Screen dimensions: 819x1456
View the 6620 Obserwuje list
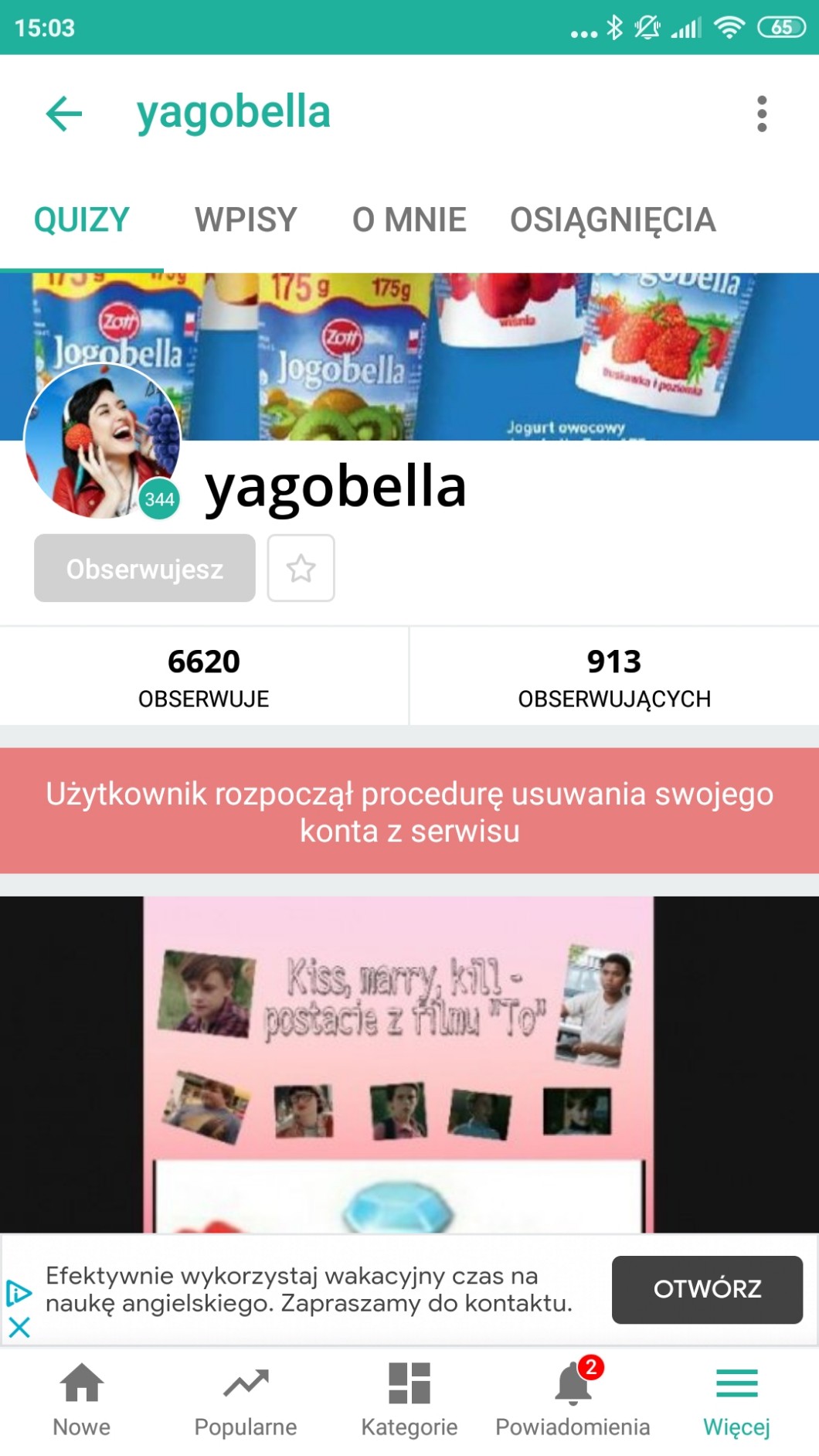204,677
